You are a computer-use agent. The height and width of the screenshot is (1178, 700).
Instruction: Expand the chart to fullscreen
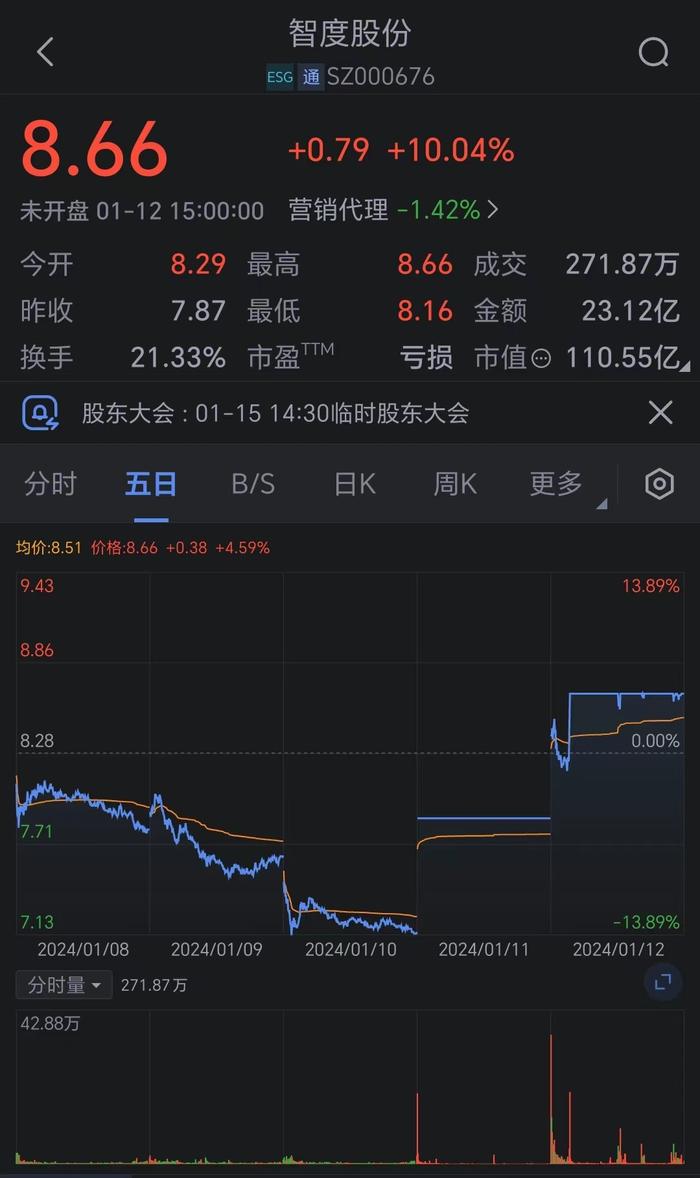662,982
